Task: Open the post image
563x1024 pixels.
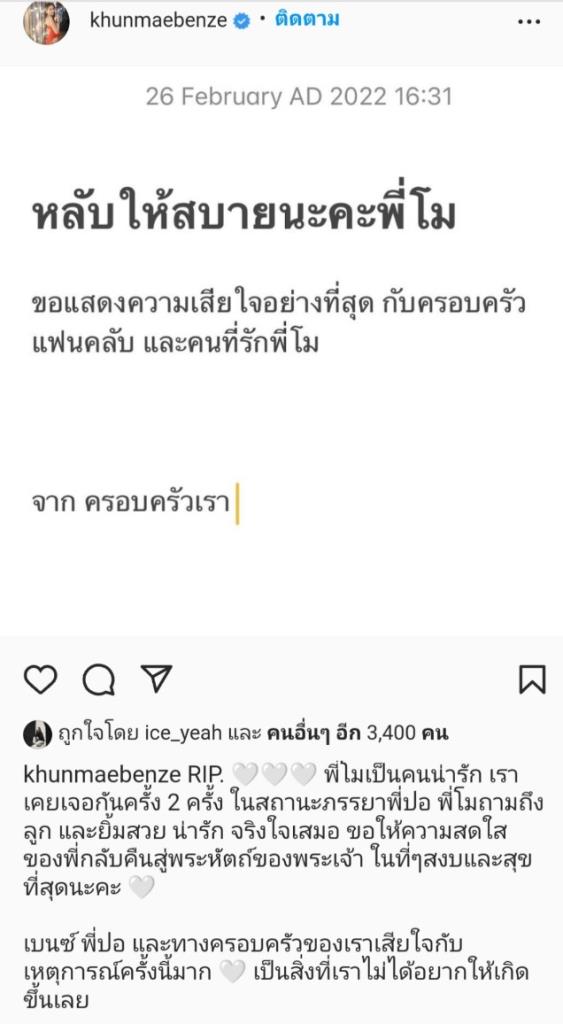Action: tap(282, 350)
